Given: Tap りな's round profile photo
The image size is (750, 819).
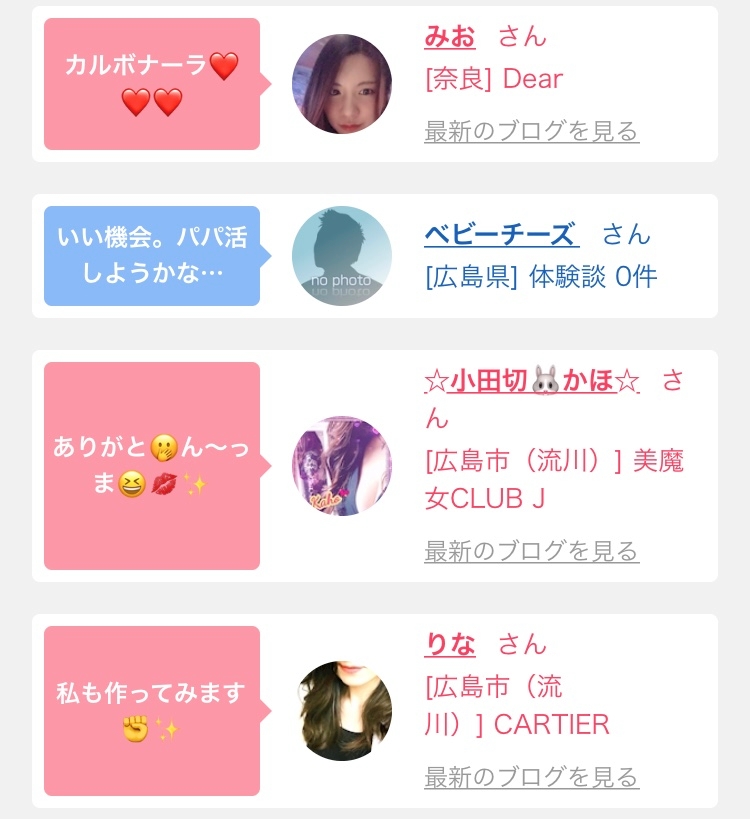Looking at the screenshot, I should (x=342, y=711).
